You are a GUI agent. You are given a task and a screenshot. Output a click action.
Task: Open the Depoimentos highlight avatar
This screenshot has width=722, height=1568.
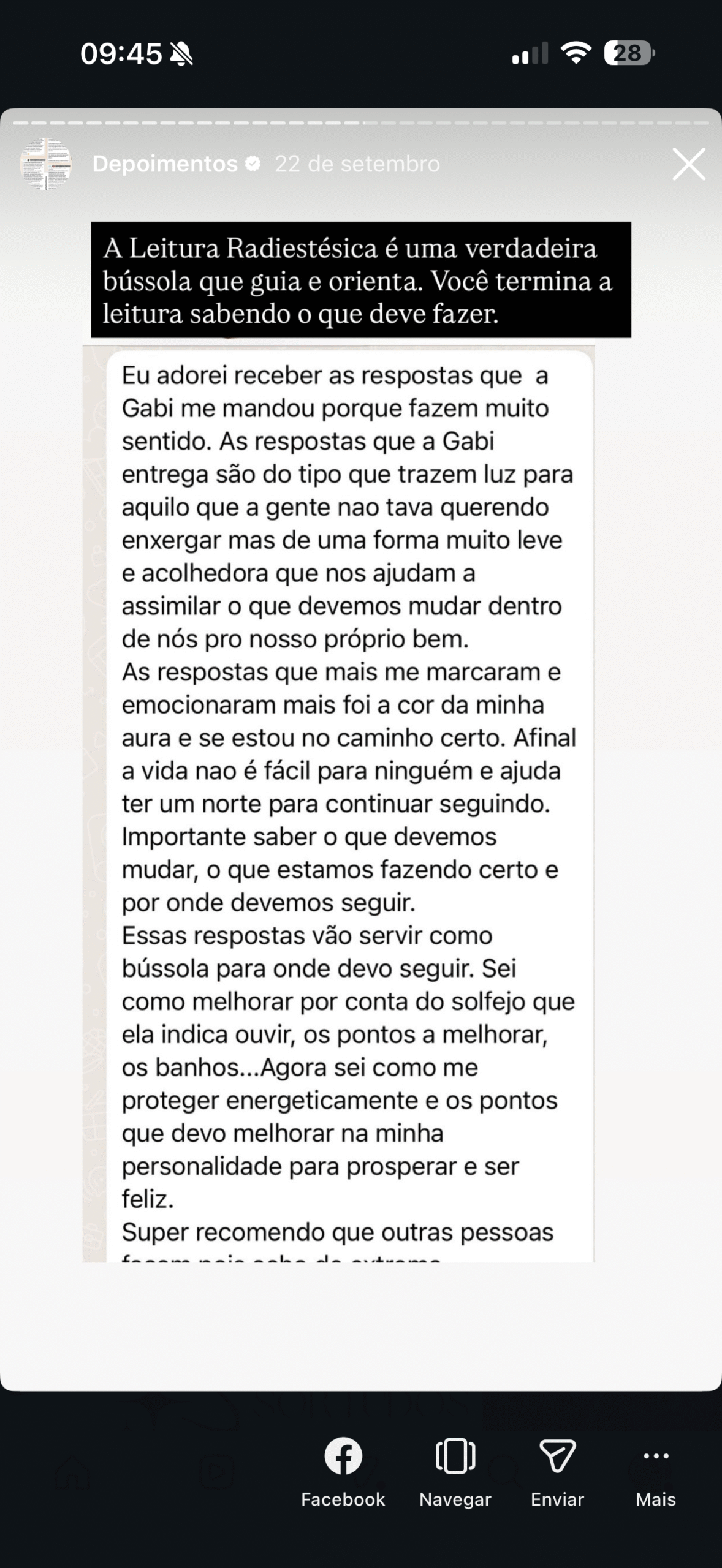(x=45, y=164)
